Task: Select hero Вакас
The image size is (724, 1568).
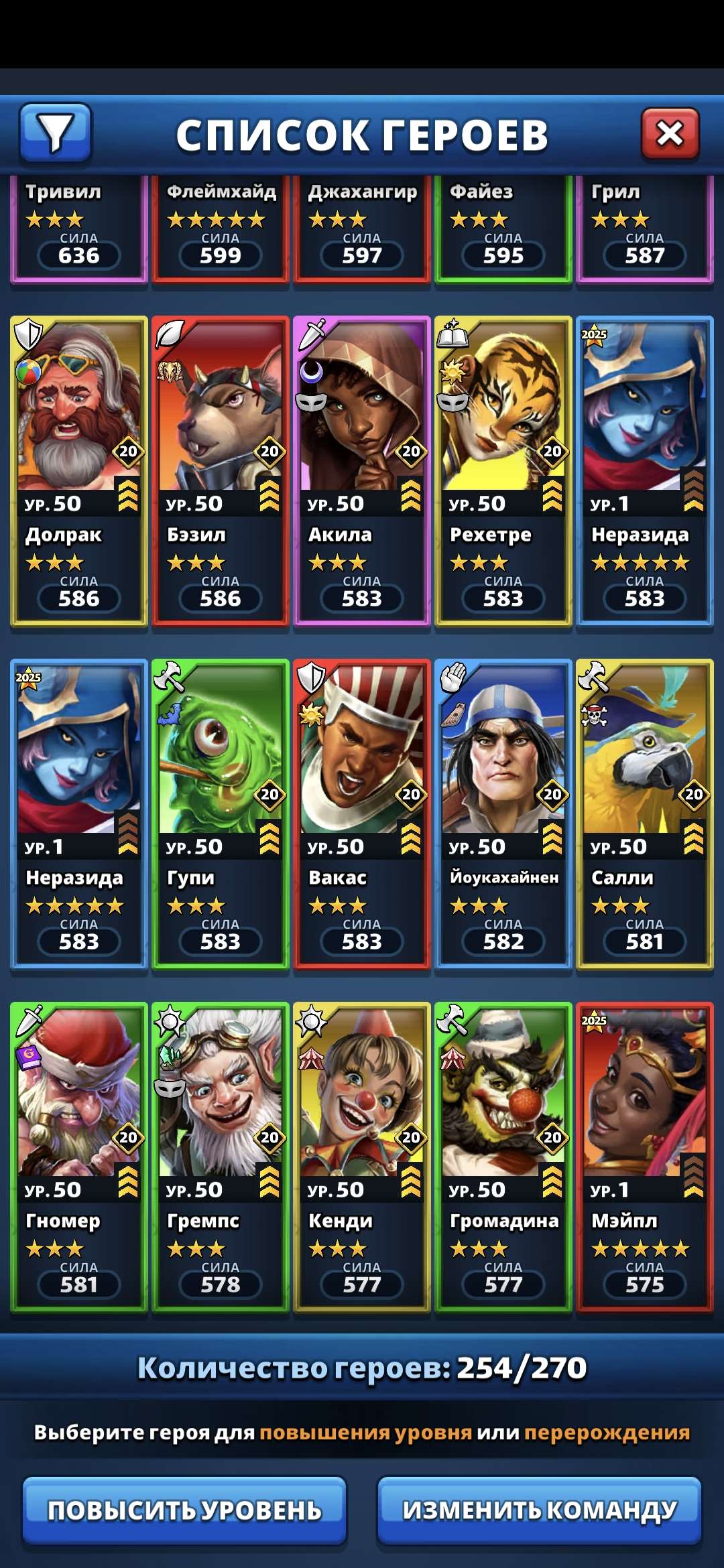Action: 362,813
